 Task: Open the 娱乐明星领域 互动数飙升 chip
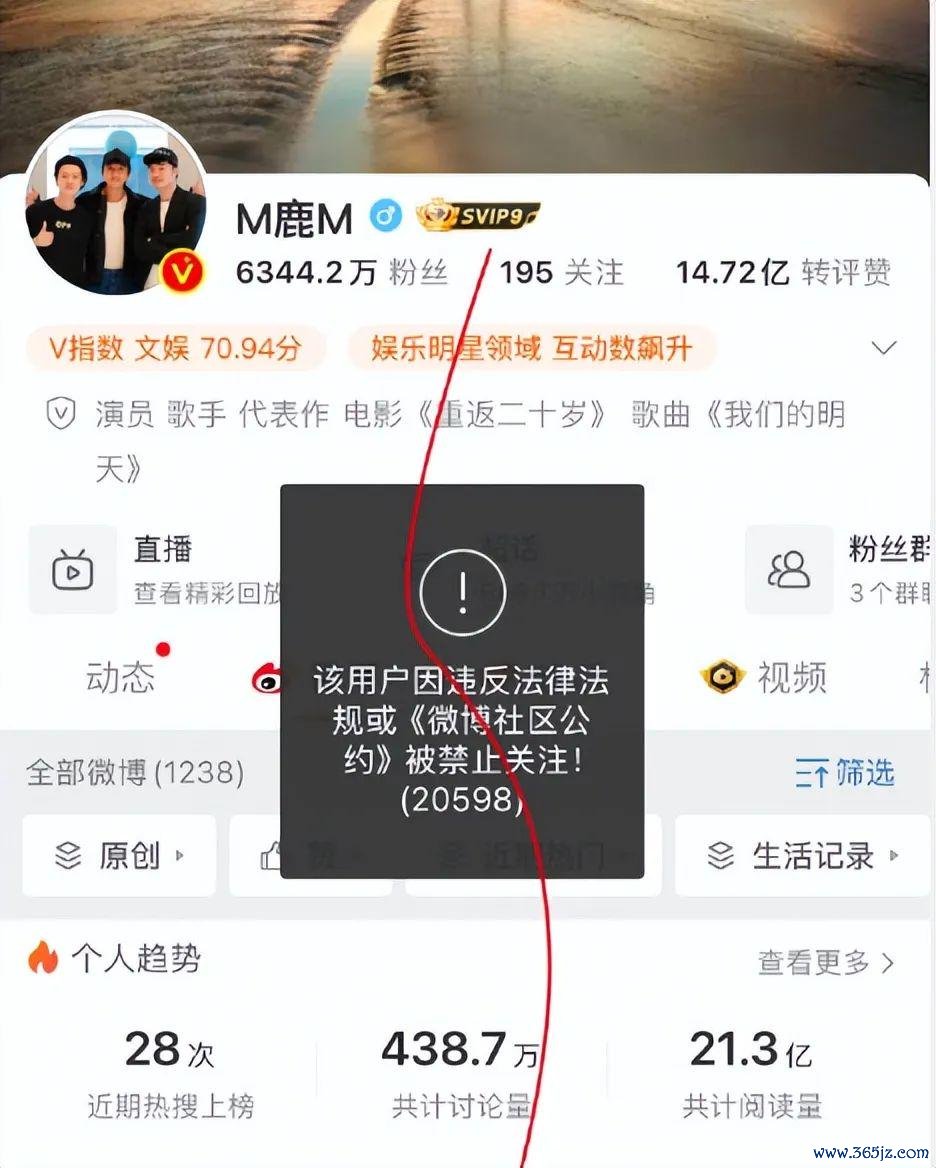532,348
